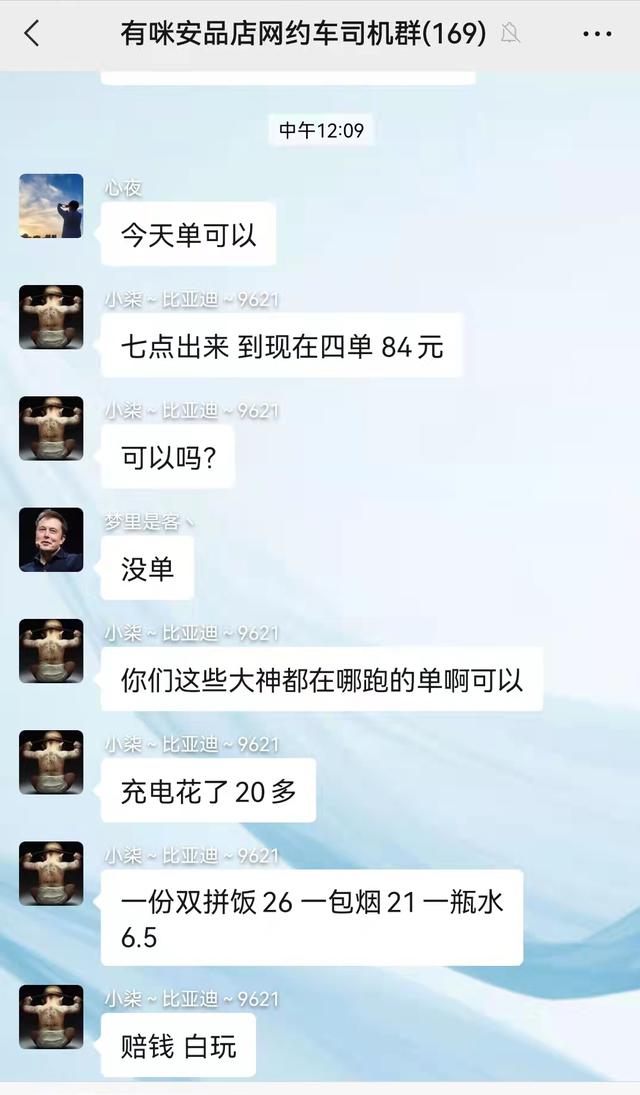Screen dimensions: 640x1095
Task: Open the group chat overflow menu
Action: coord(596,34)
